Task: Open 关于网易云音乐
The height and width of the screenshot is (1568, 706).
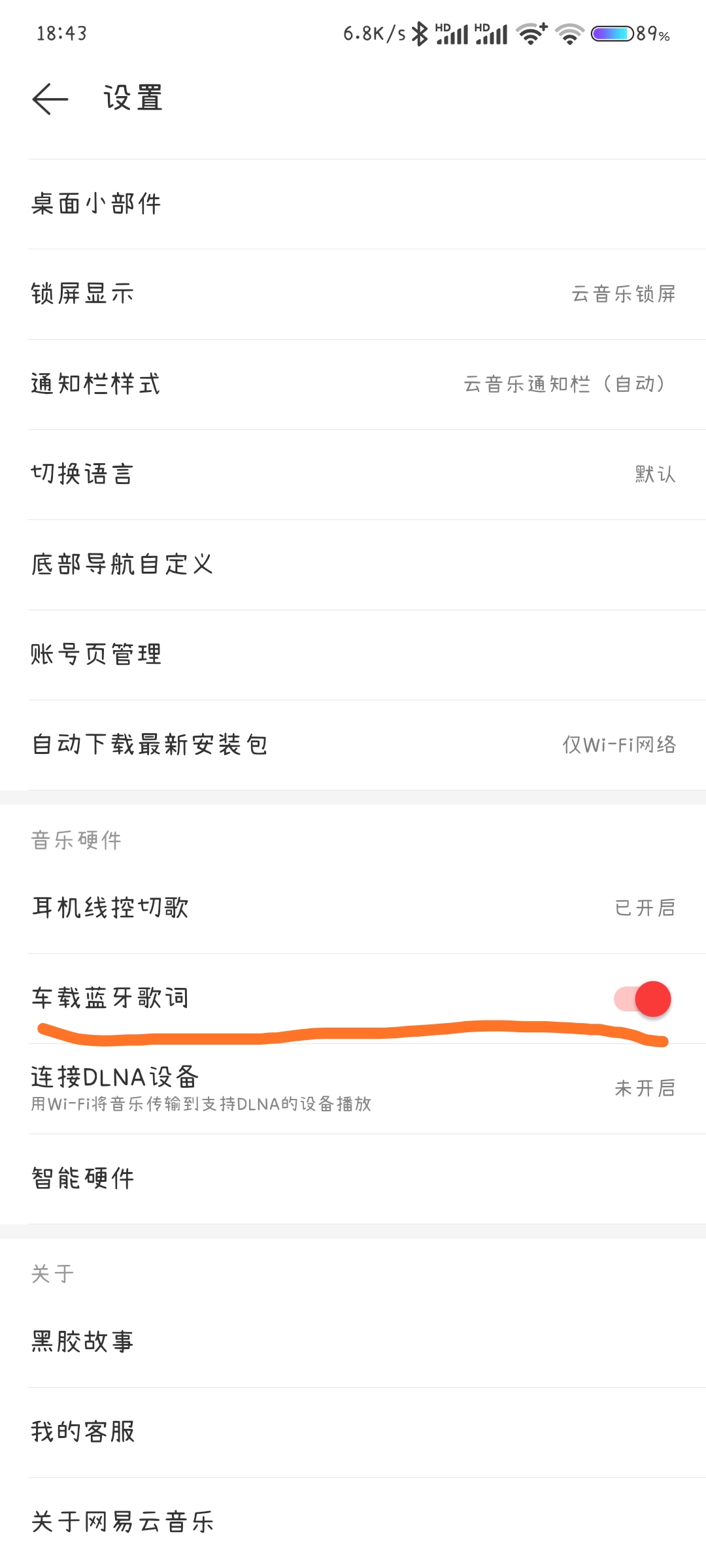Action: 353,1522
